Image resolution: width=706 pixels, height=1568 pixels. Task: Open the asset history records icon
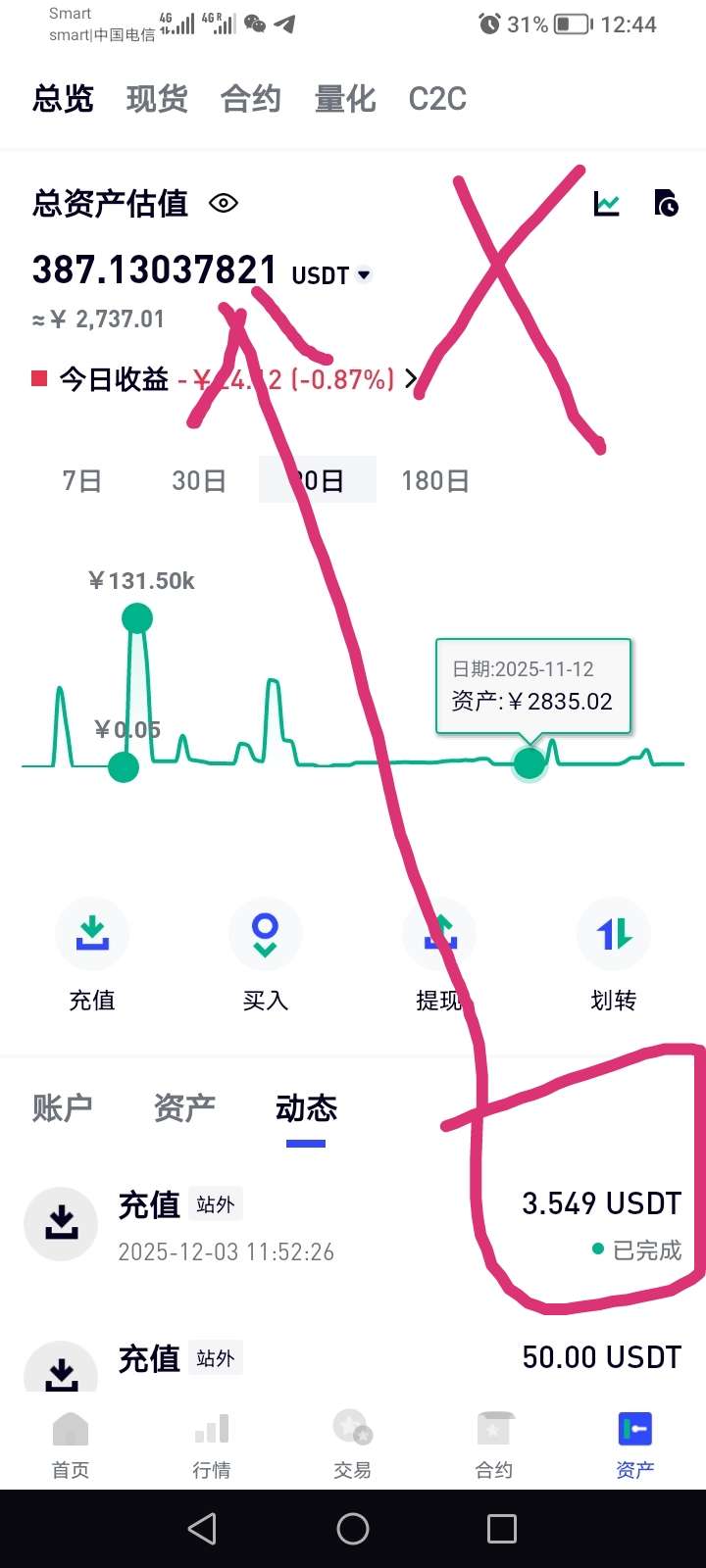coord(666,203)
